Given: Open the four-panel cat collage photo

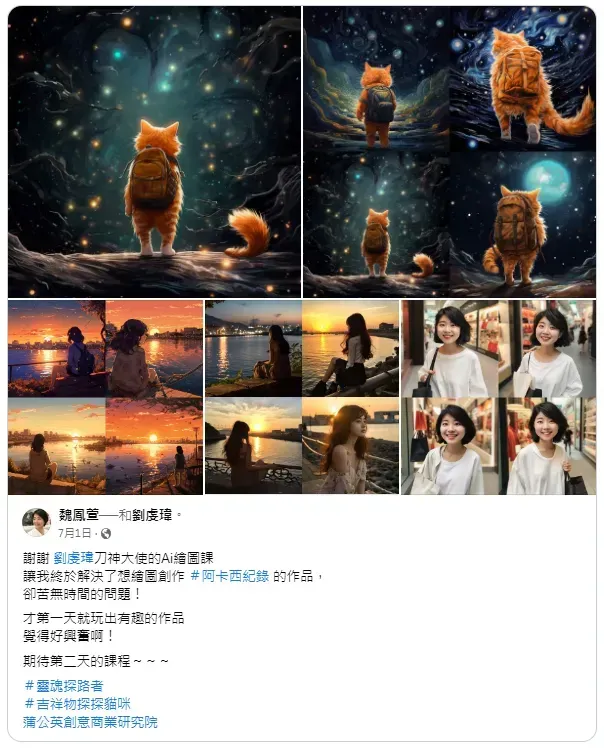Looking at the screenshot, I should click(449, 152).
